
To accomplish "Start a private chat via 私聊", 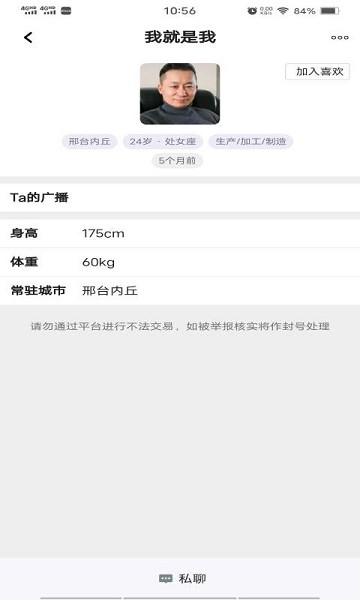I will click(x=182, y=578).
